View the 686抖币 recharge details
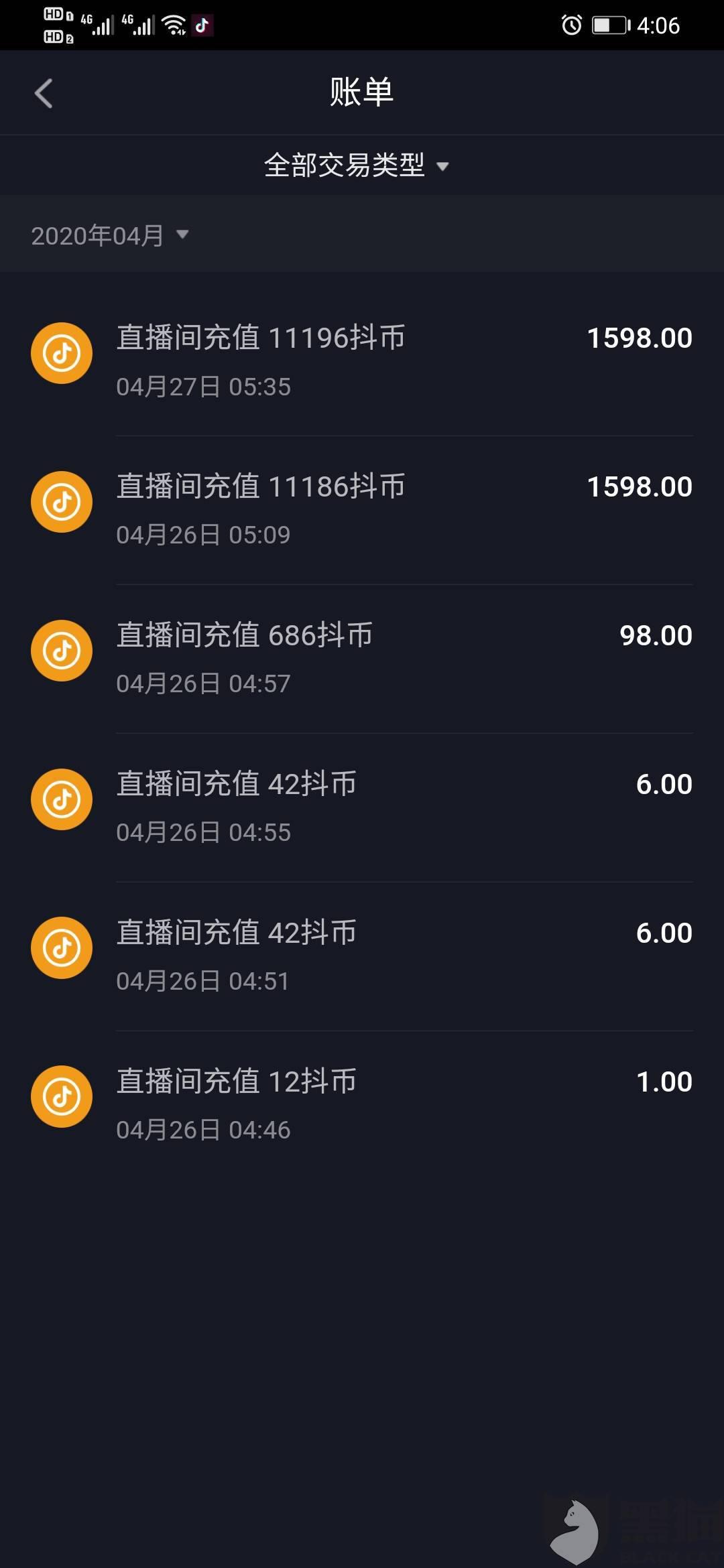 (362, 659)
